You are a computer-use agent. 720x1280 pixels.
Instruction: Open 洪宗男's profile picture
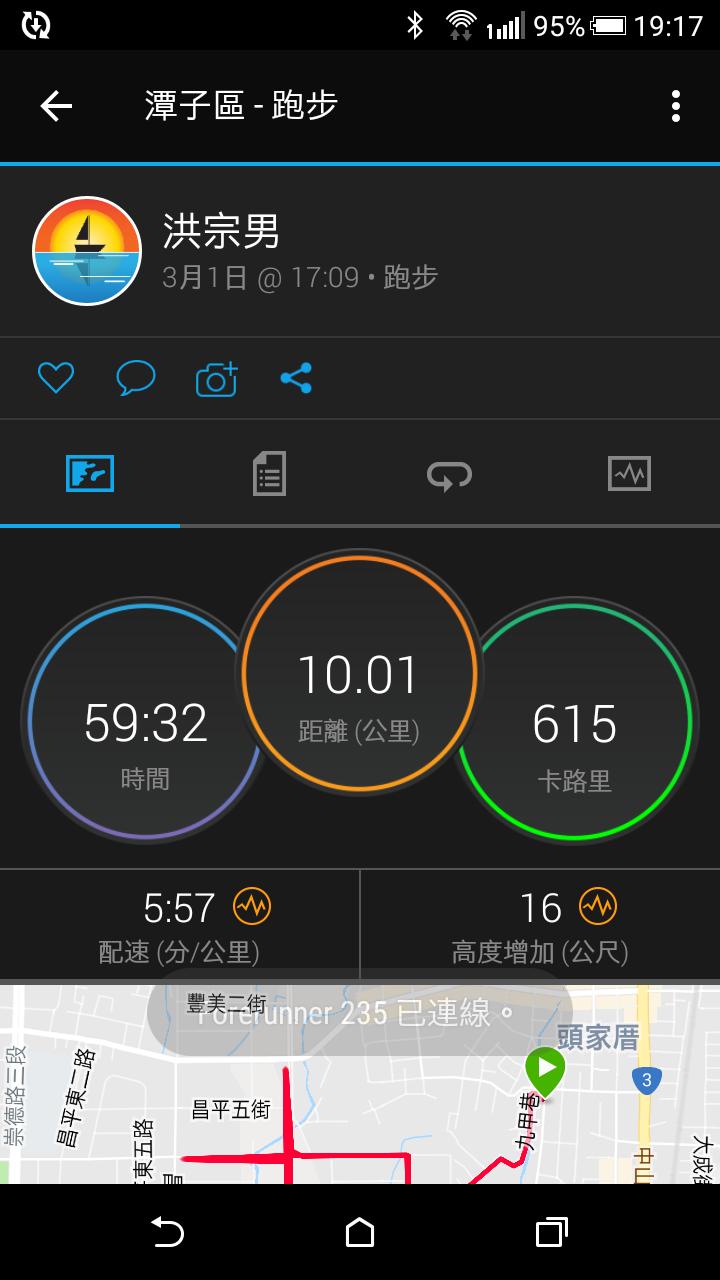(x=87, y=251)
